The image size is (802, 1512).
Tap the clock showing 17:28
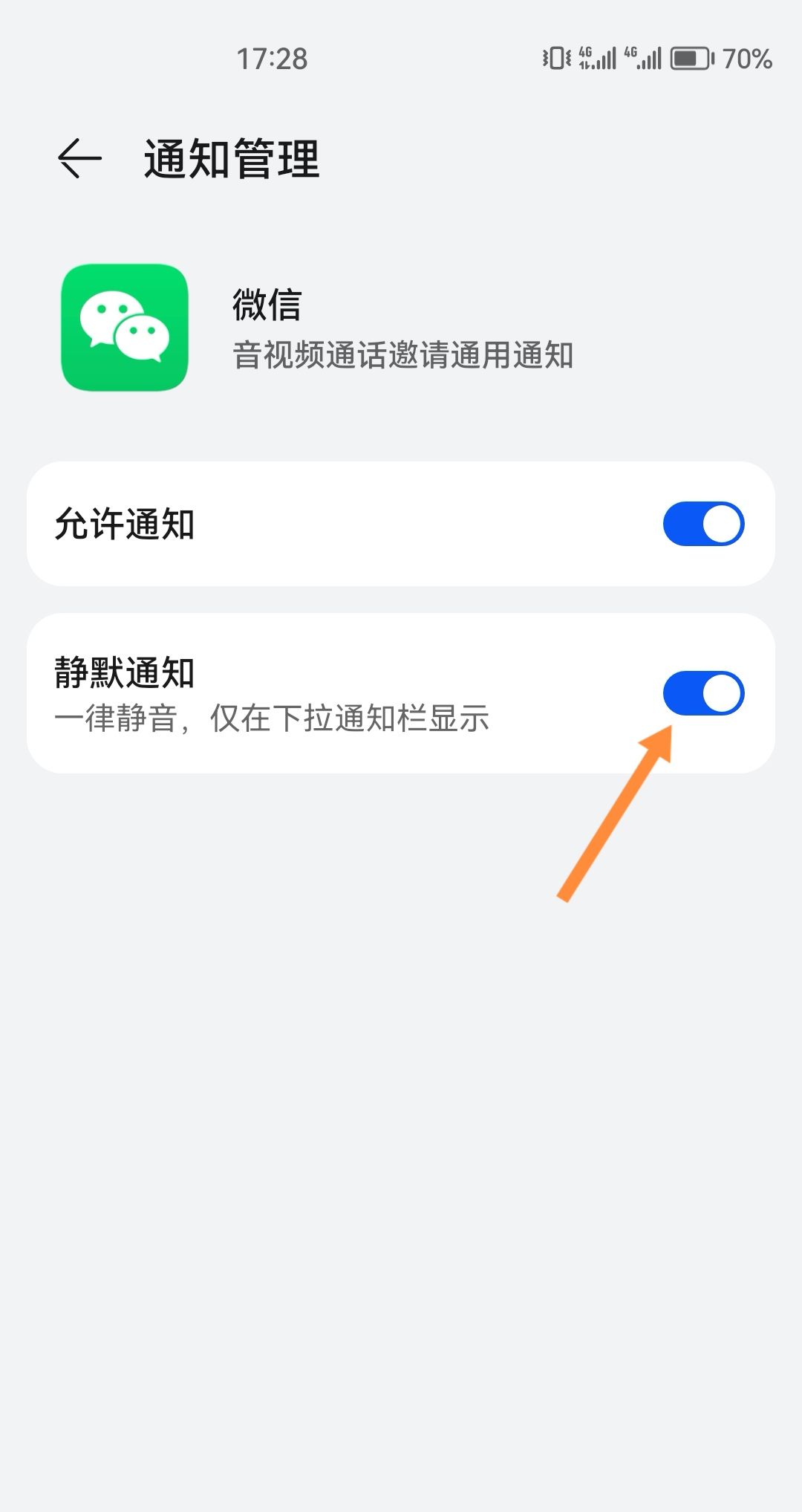pos(272,59)
